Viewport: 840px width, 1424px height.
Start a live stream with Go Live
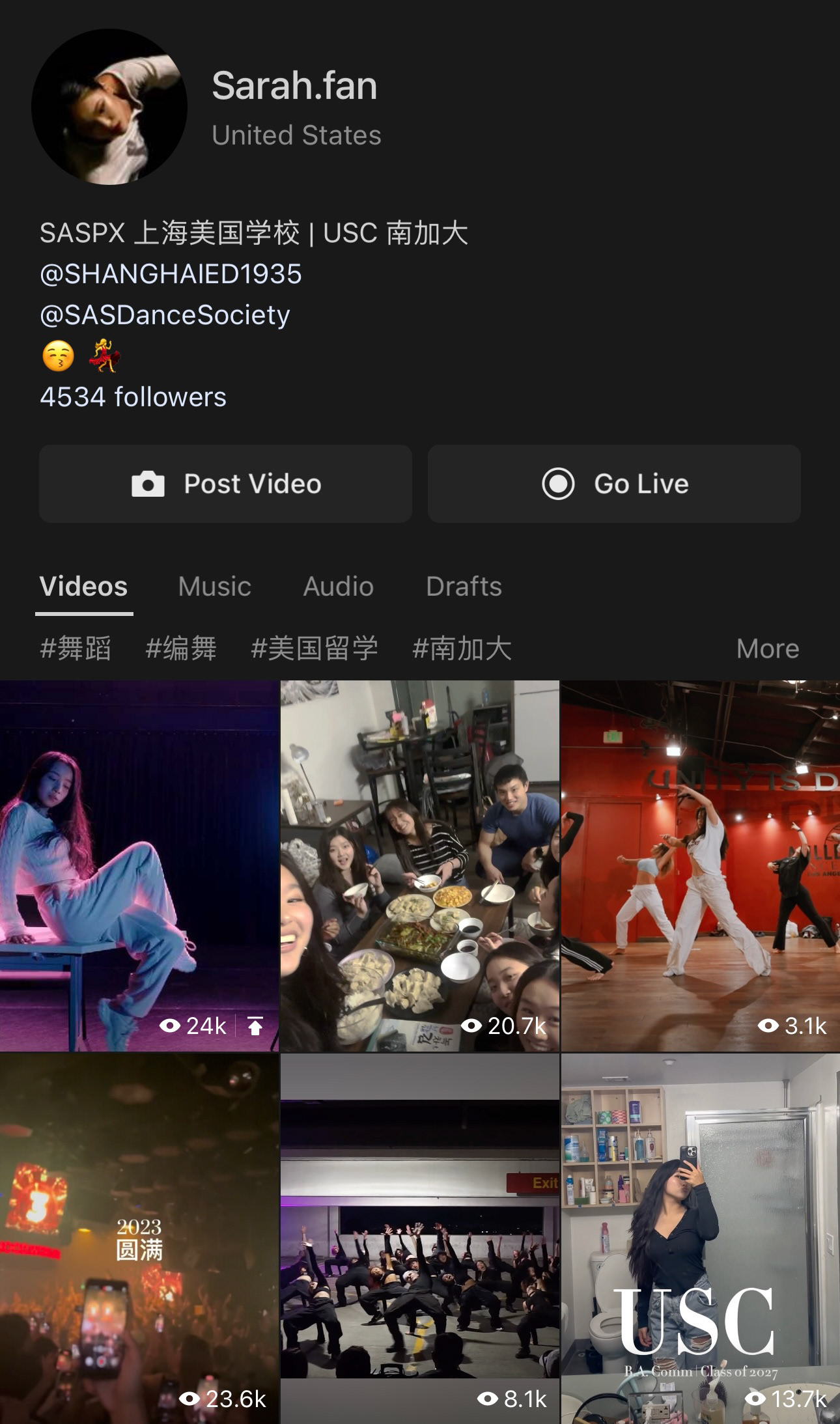pyautogui.click(x=614, y=484)
